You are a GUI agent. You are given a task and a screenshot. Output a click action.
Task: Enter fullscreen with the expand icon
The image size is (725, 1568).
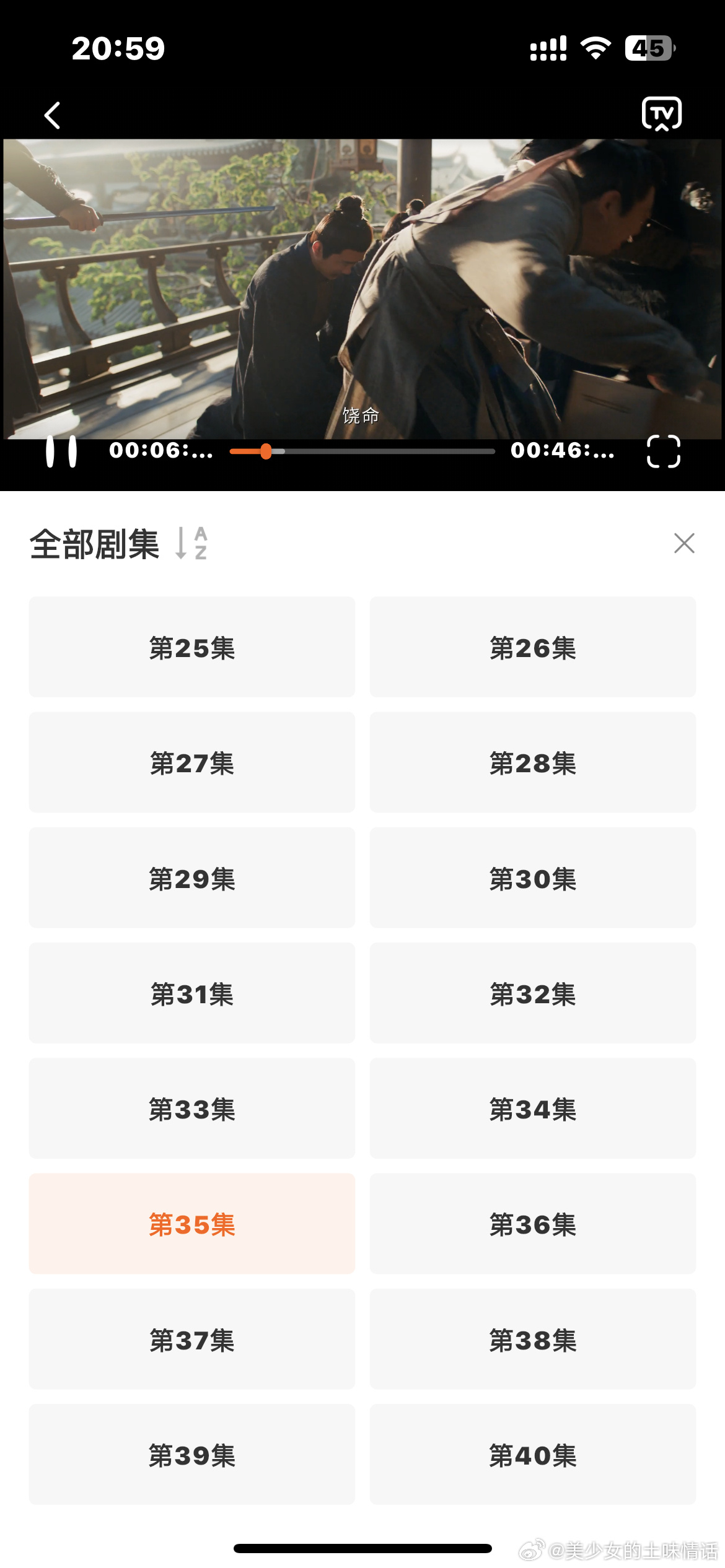pos(663,451)
